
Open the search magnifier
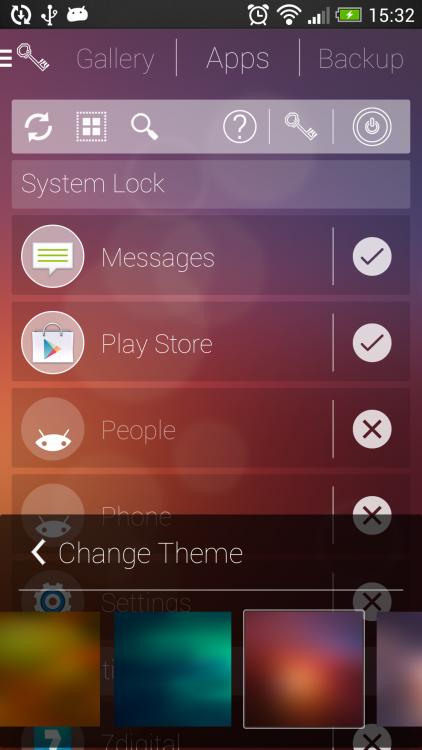(x=144, y=127)
